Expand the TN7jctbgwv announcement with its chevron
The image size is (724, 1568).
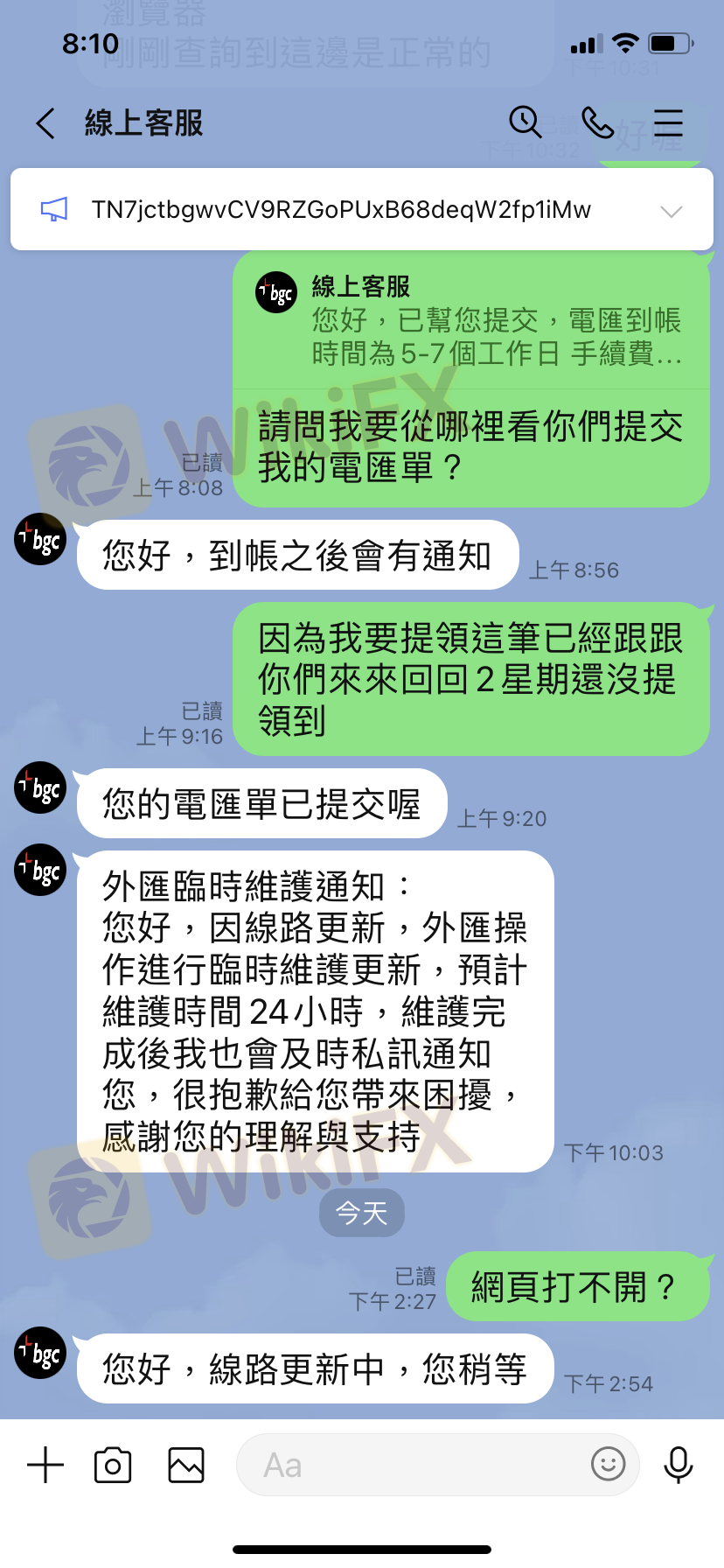point(672,210)
